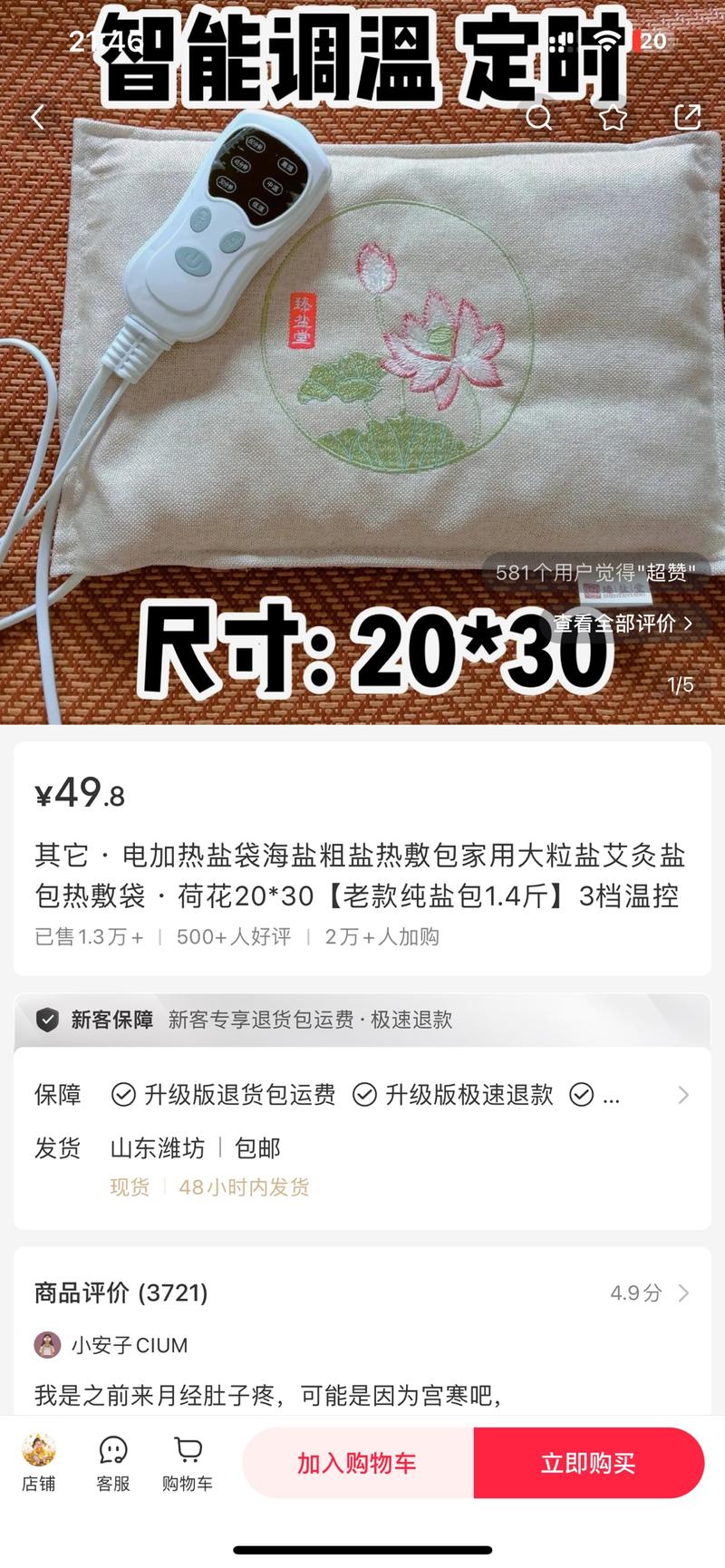Go back using the left arrow
Image resolution: width=725 pixels, height=1568 pixels.
click(38, 118)
